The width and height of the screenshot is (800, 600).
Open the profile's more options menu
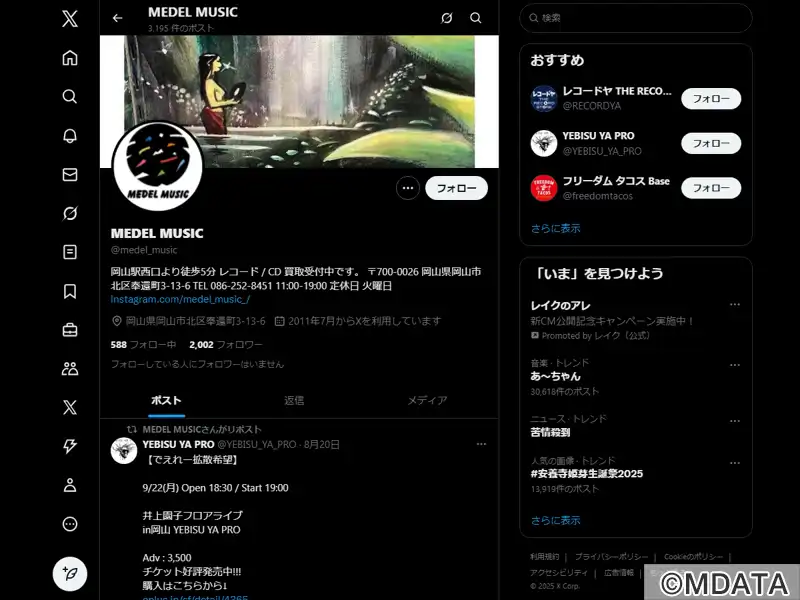[407, 188]
